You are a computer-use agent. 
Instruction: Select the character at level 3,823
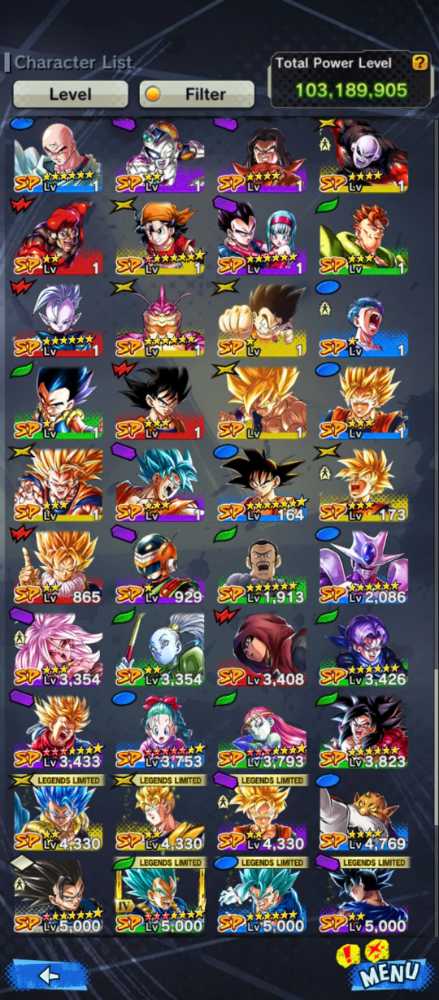click(x=363, y=732)
